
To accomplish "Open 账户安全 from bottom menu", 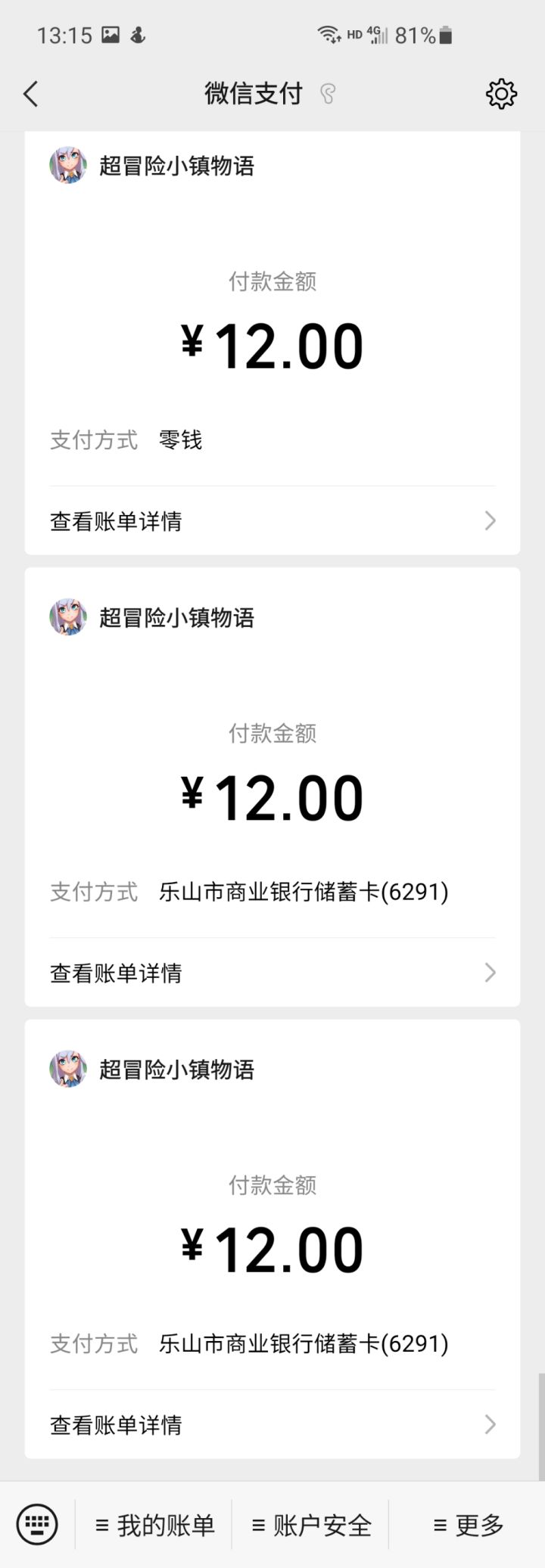I will (x=312, y=1526).
